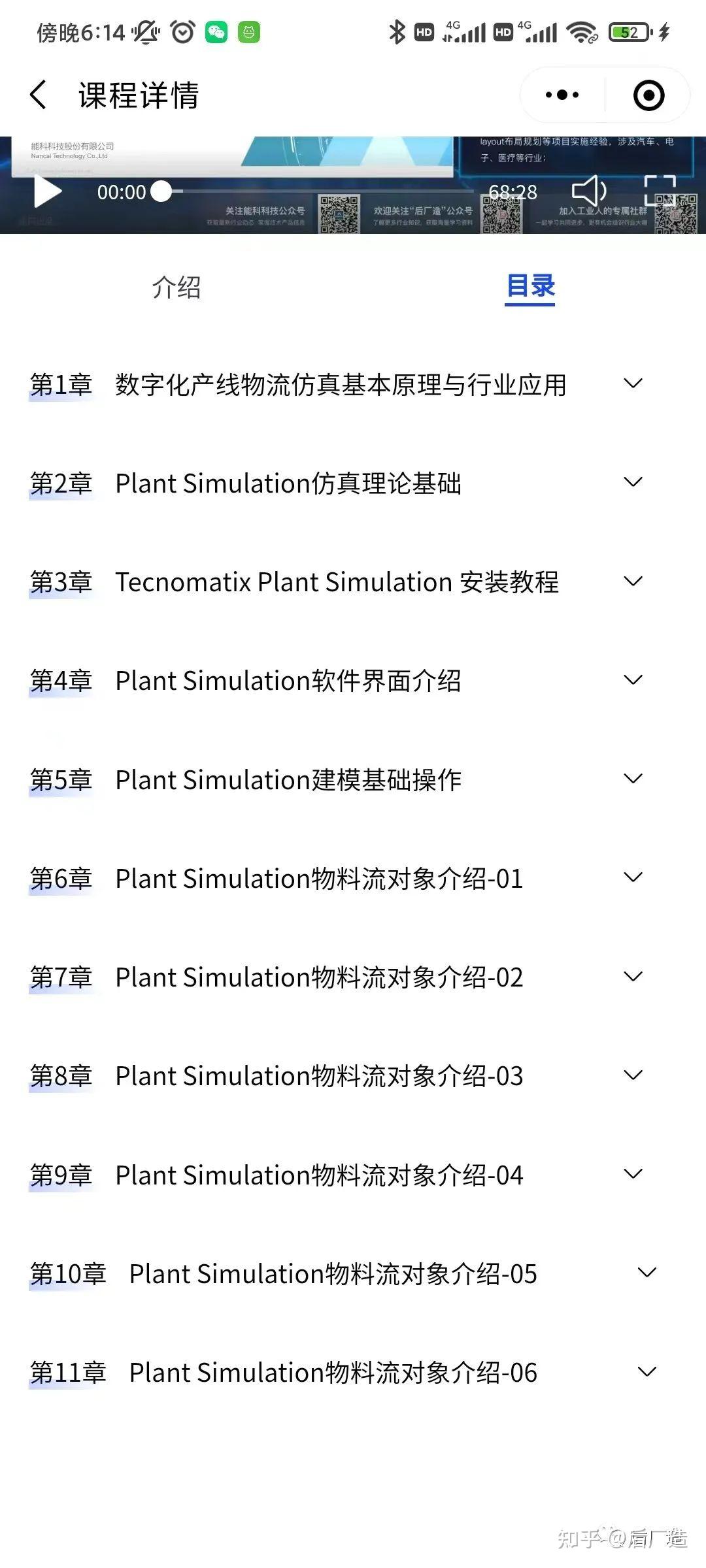Open the mini program three-dot menu
Image resolution: width=706 pixels, height=1568 pixels.
(x=562, y=95)
